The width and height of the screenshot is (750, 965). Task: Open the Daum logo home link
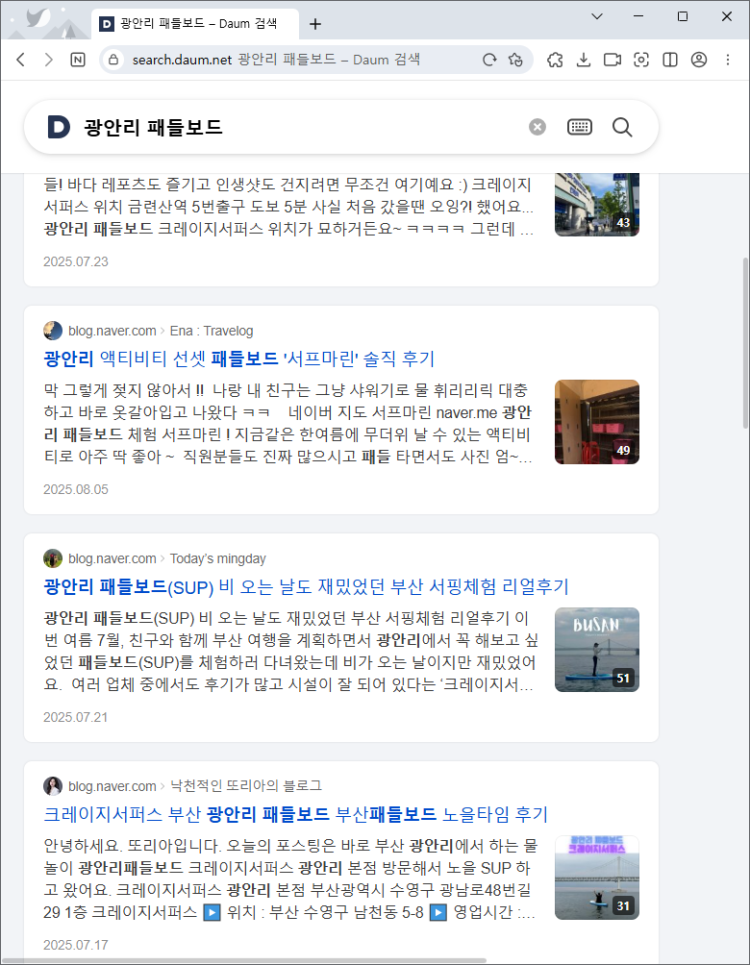point(59,127)
